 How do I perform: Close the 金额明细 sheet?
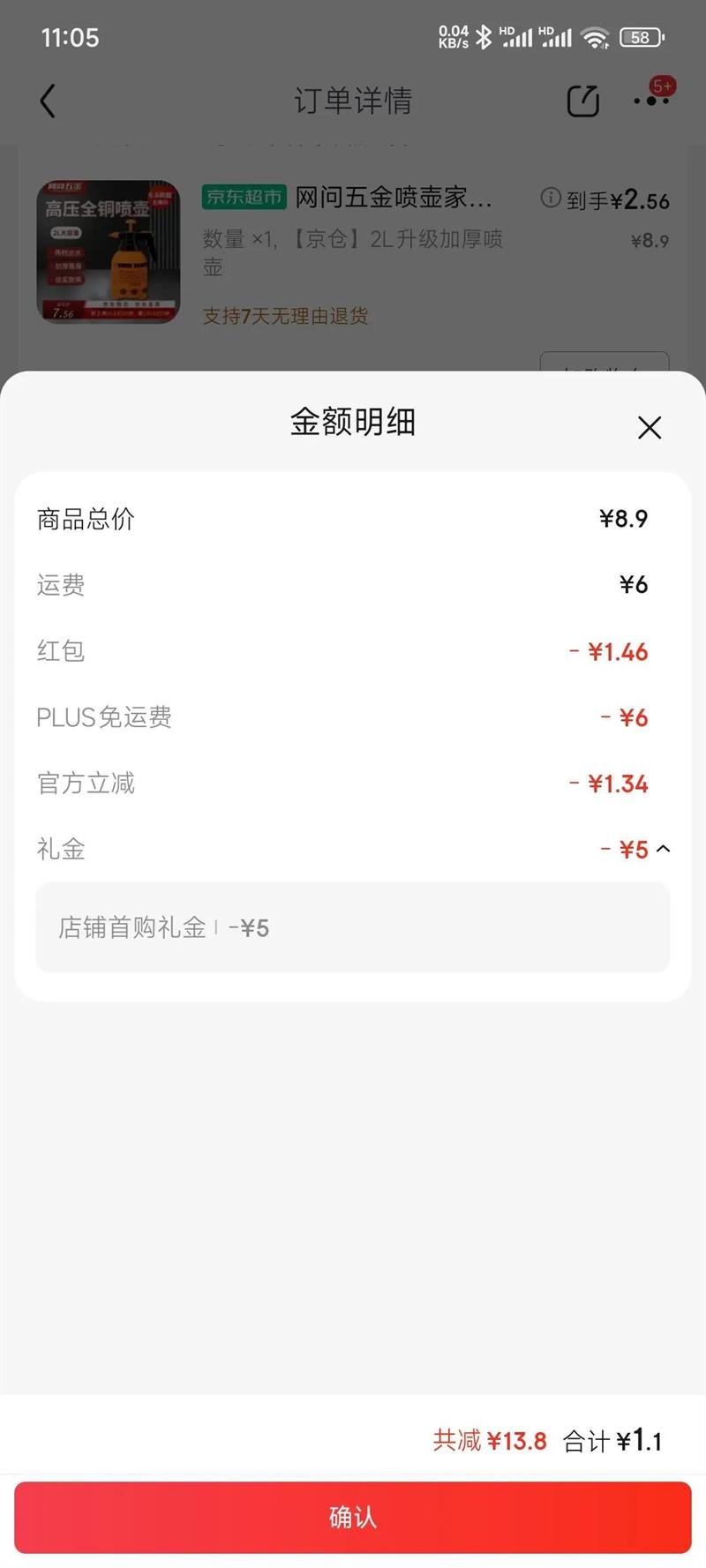coord(650,428)
